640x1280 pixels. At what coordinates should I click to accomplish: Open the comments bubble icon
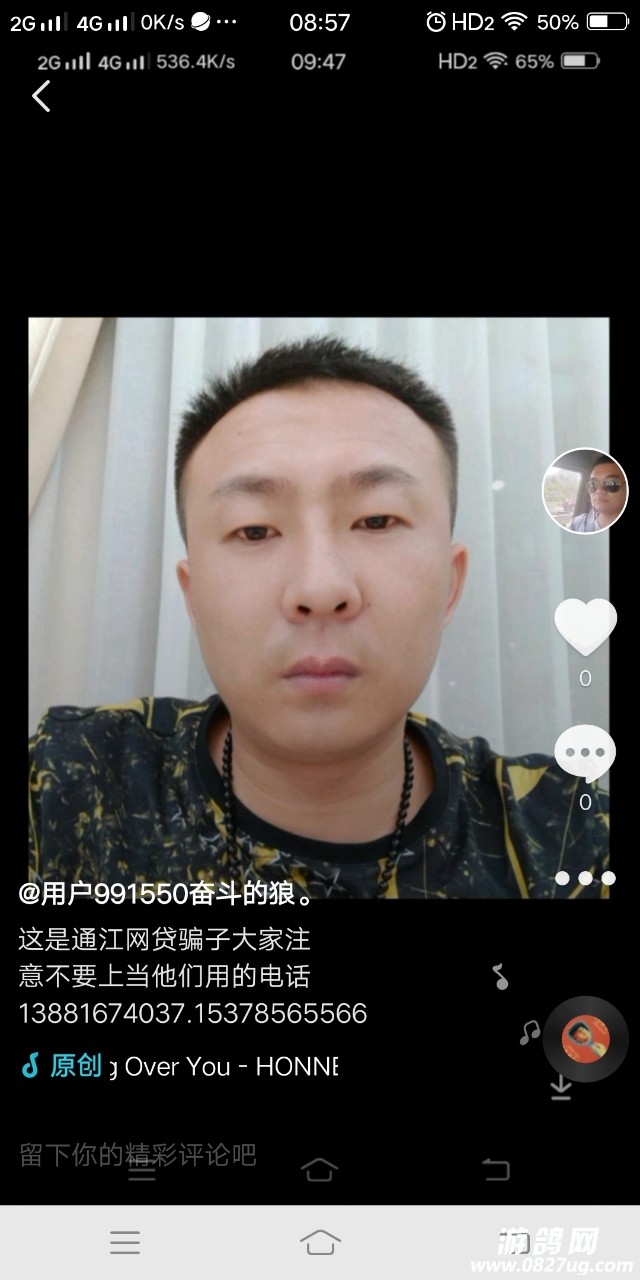coord(585,752)
